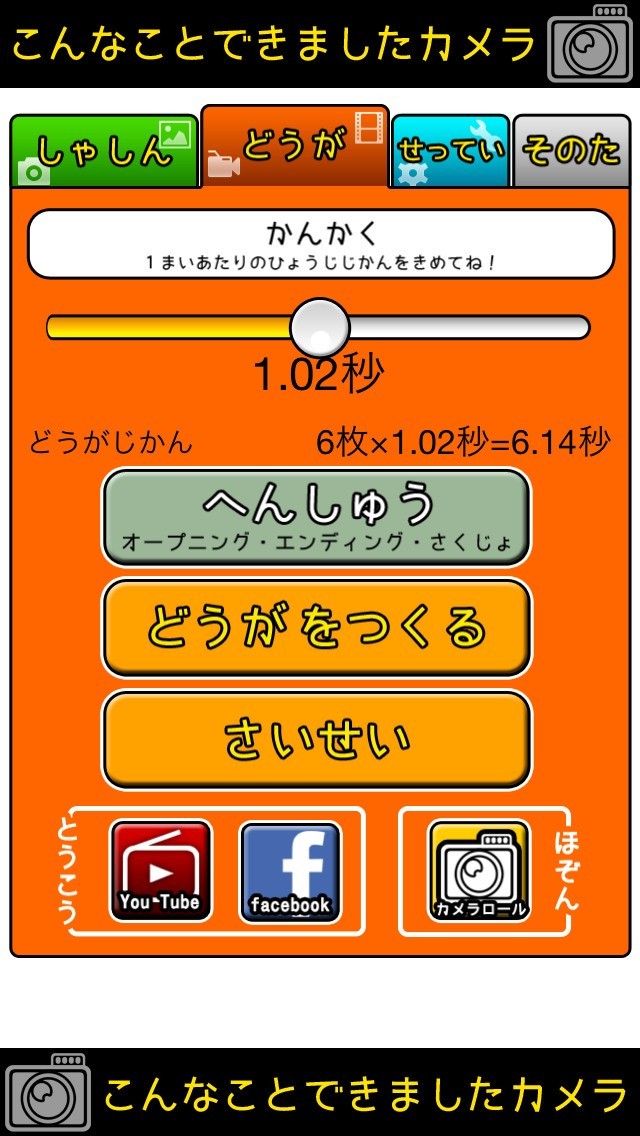Tap the かんかく interval slider knob
640x1136 pixels.
[x=320, y=327]
